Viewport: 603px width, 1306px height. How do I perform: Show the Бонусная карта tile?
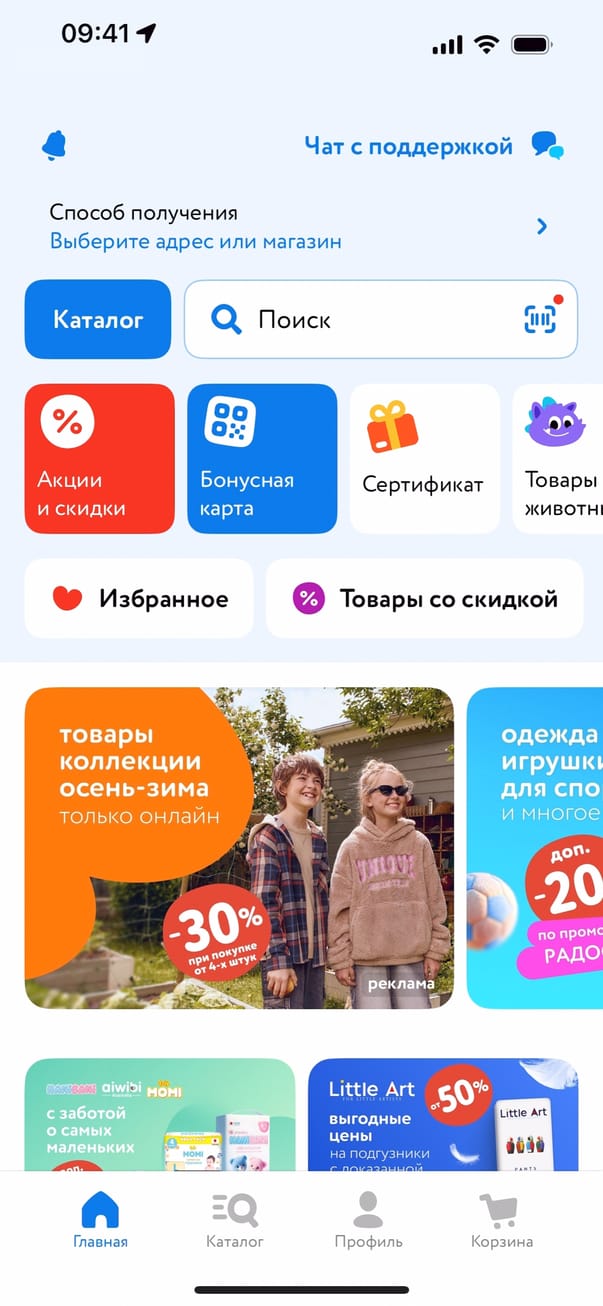tap(262, 459)
